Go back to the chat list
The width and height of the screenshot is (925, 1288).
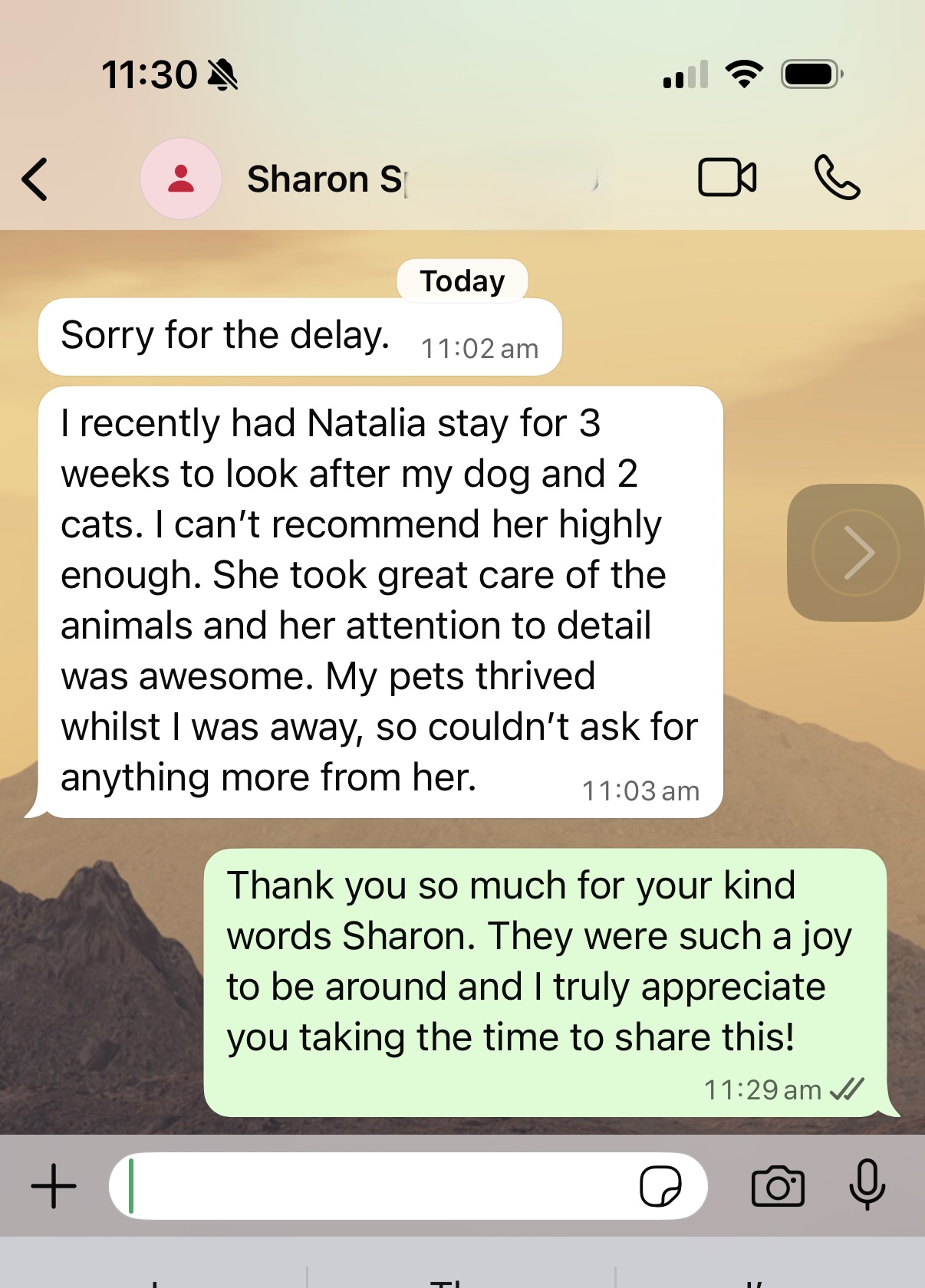[x=35, y=179]
